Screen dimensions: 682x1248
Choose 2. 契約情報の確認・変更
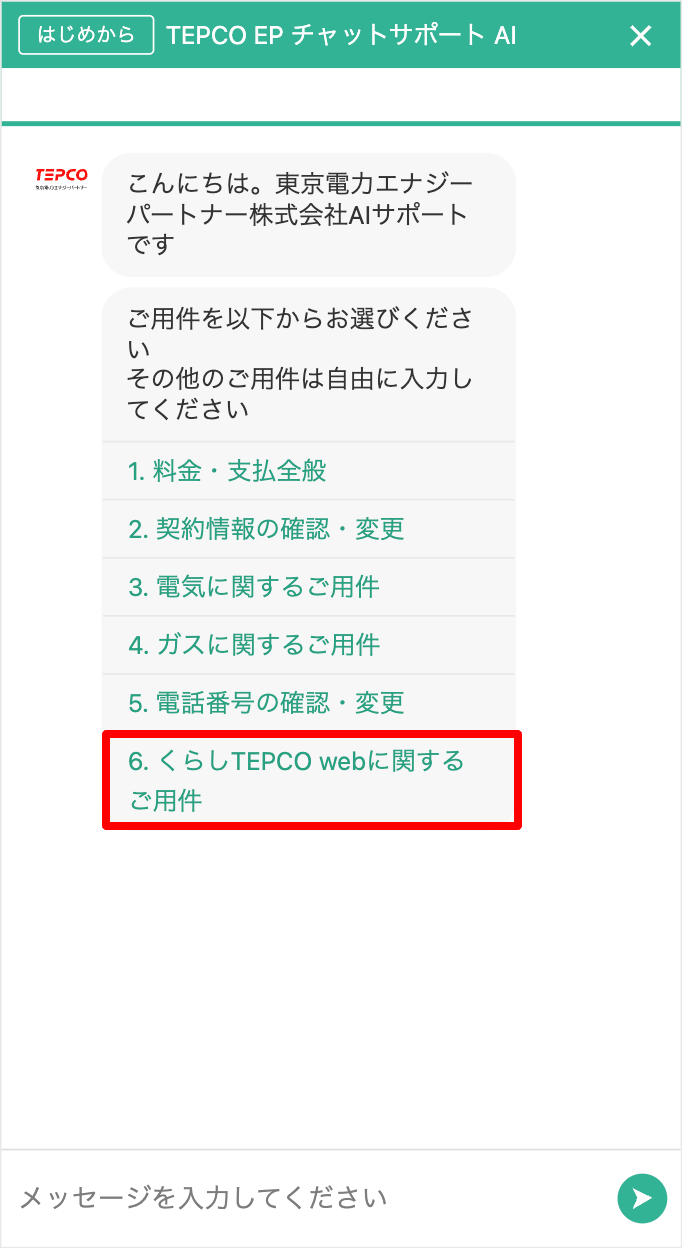tap(309, 529)
